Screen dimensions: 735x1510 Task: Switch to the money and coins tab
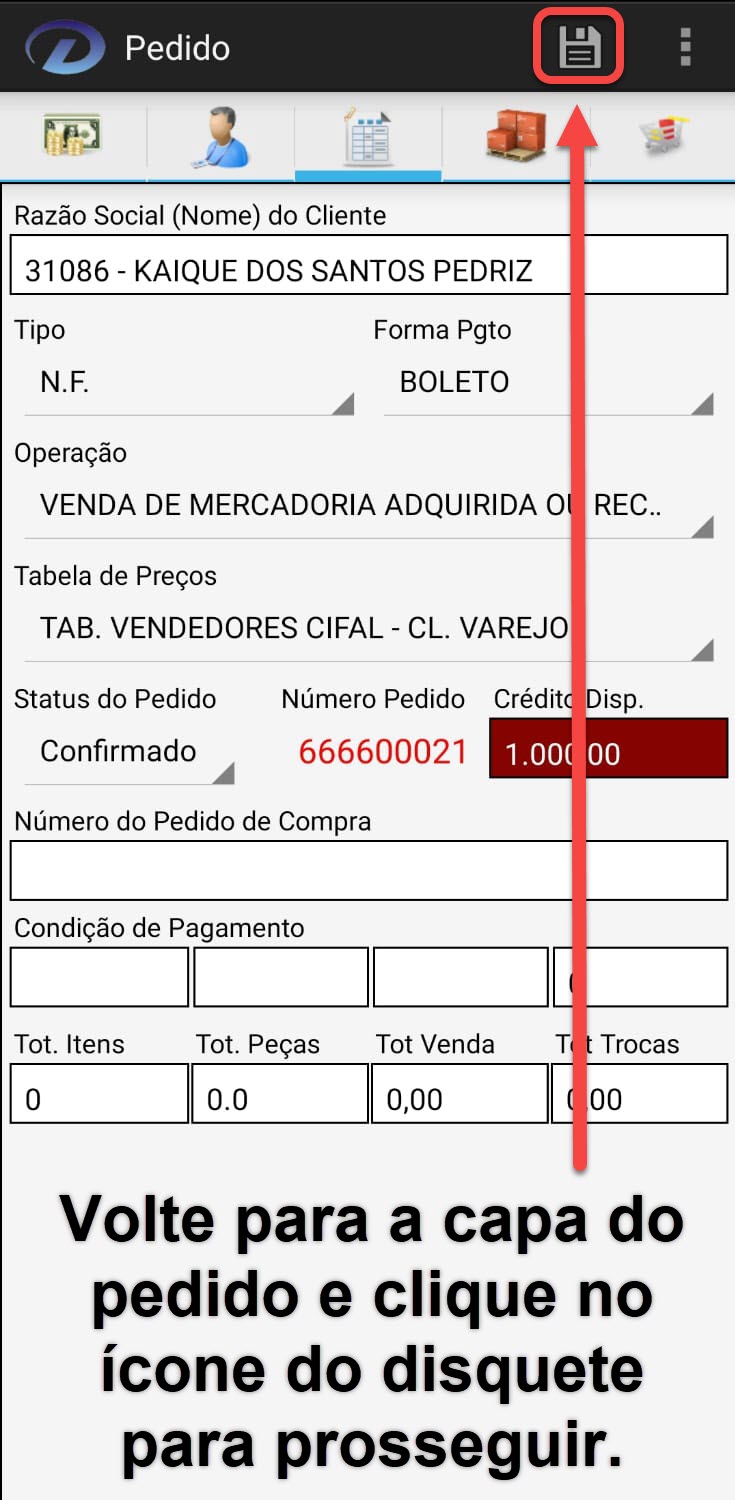pos(73,136)
